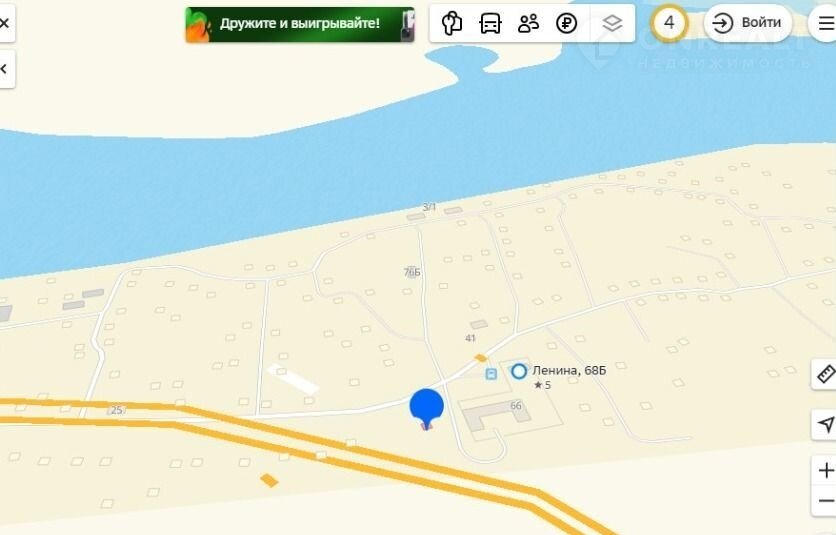Show parking with the ruble icon
Screen dimensions: 836x535
click(x=567, y=23)
